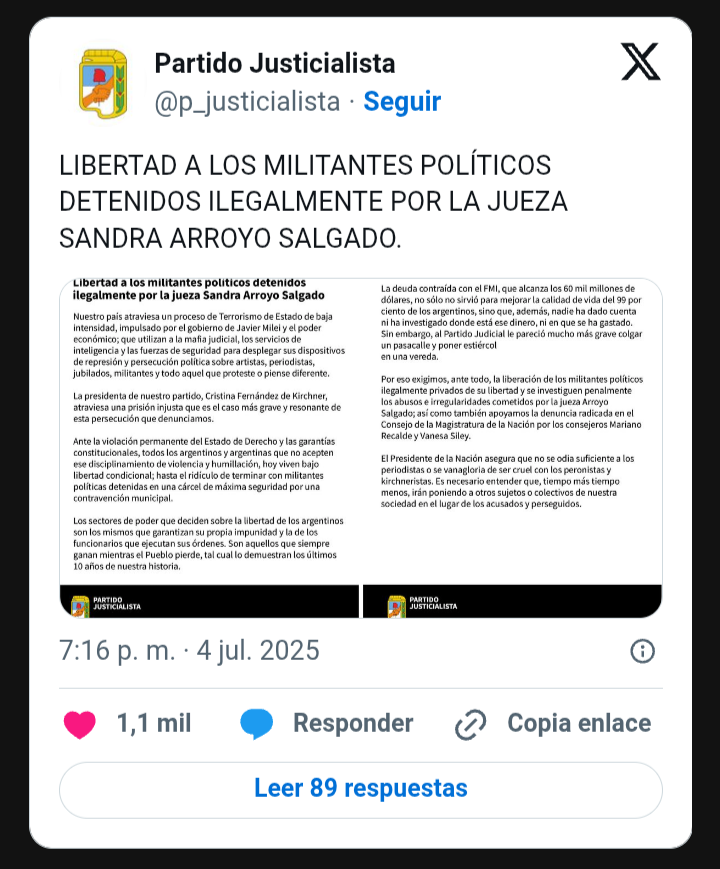The height and width of the screenshot is (869, 720).
Task: Open Leer 89 respuestas
Action: pyautogui.click(x=360, y=789)
